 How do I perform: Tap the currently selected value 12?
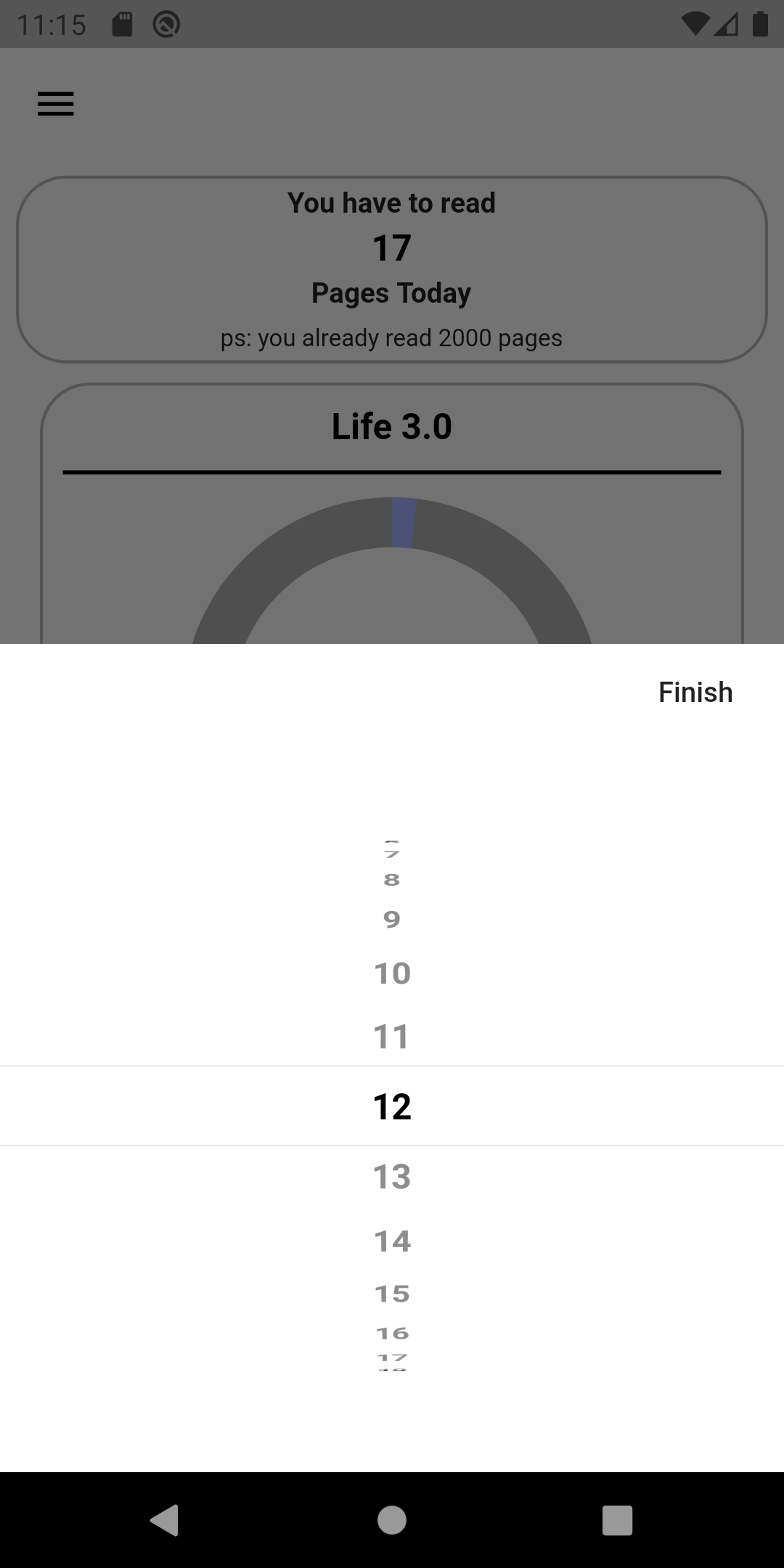pos(392,1106)
